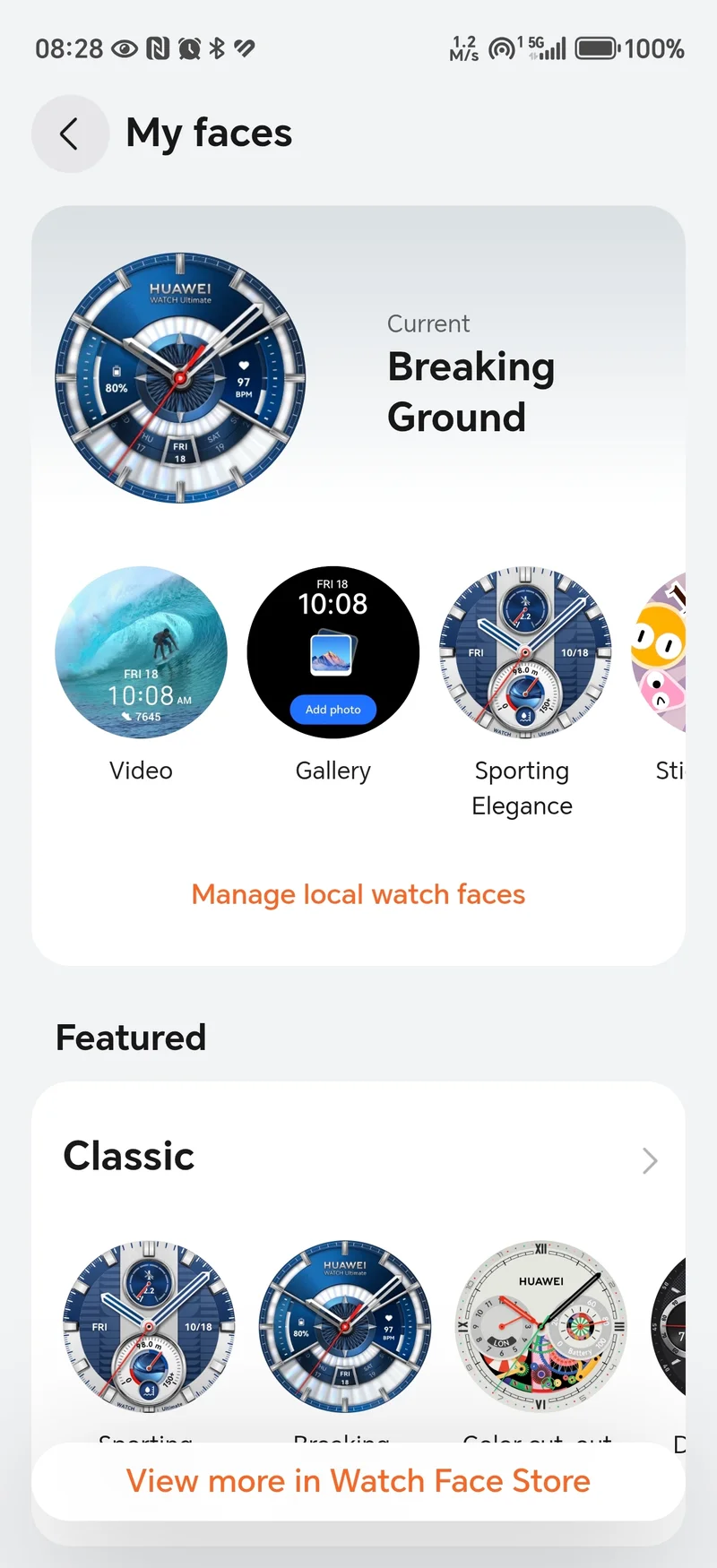View more in Watch Face Store
This screenshot has height=1568, width=717.
point(358,1480)
